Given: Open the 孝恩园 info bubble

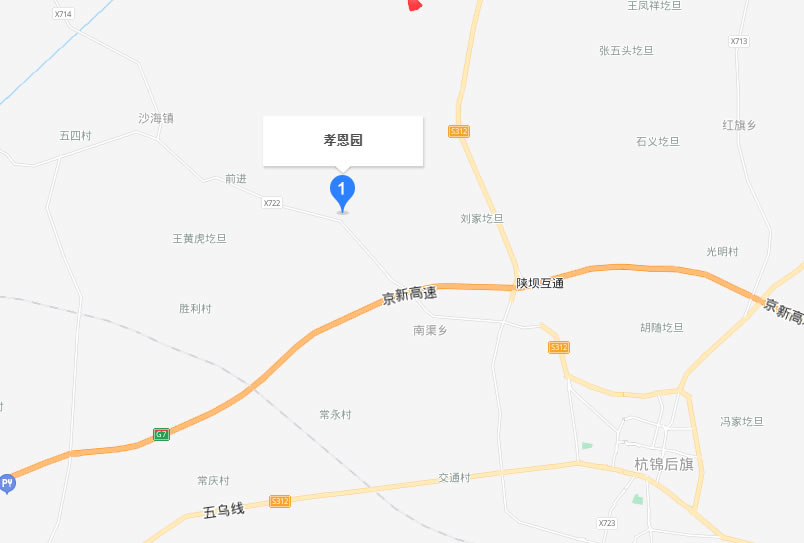Looking at the screenshot, I should click(x=343, y=141).
